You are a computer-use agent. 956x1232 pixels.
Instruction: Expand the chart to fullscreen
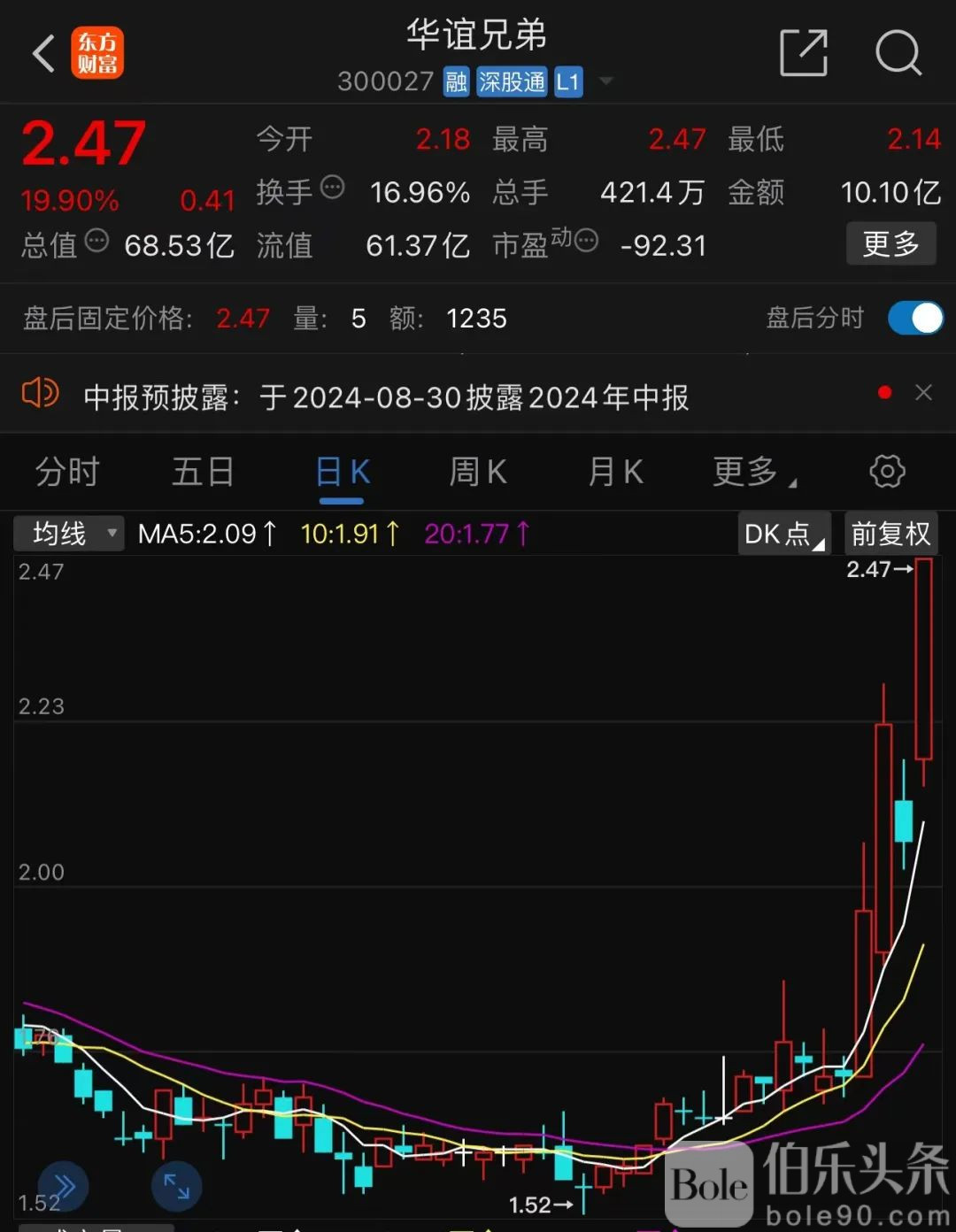(176, 1186)
